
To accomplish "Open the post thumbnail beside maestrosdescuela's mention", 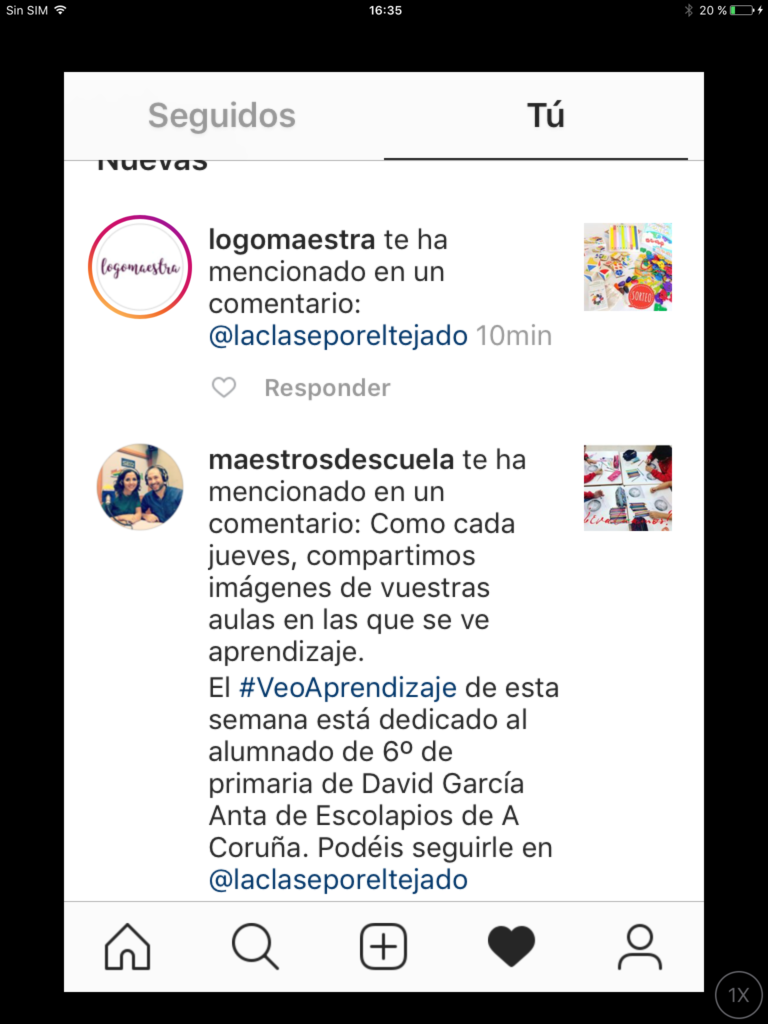I will click(628, 487).
